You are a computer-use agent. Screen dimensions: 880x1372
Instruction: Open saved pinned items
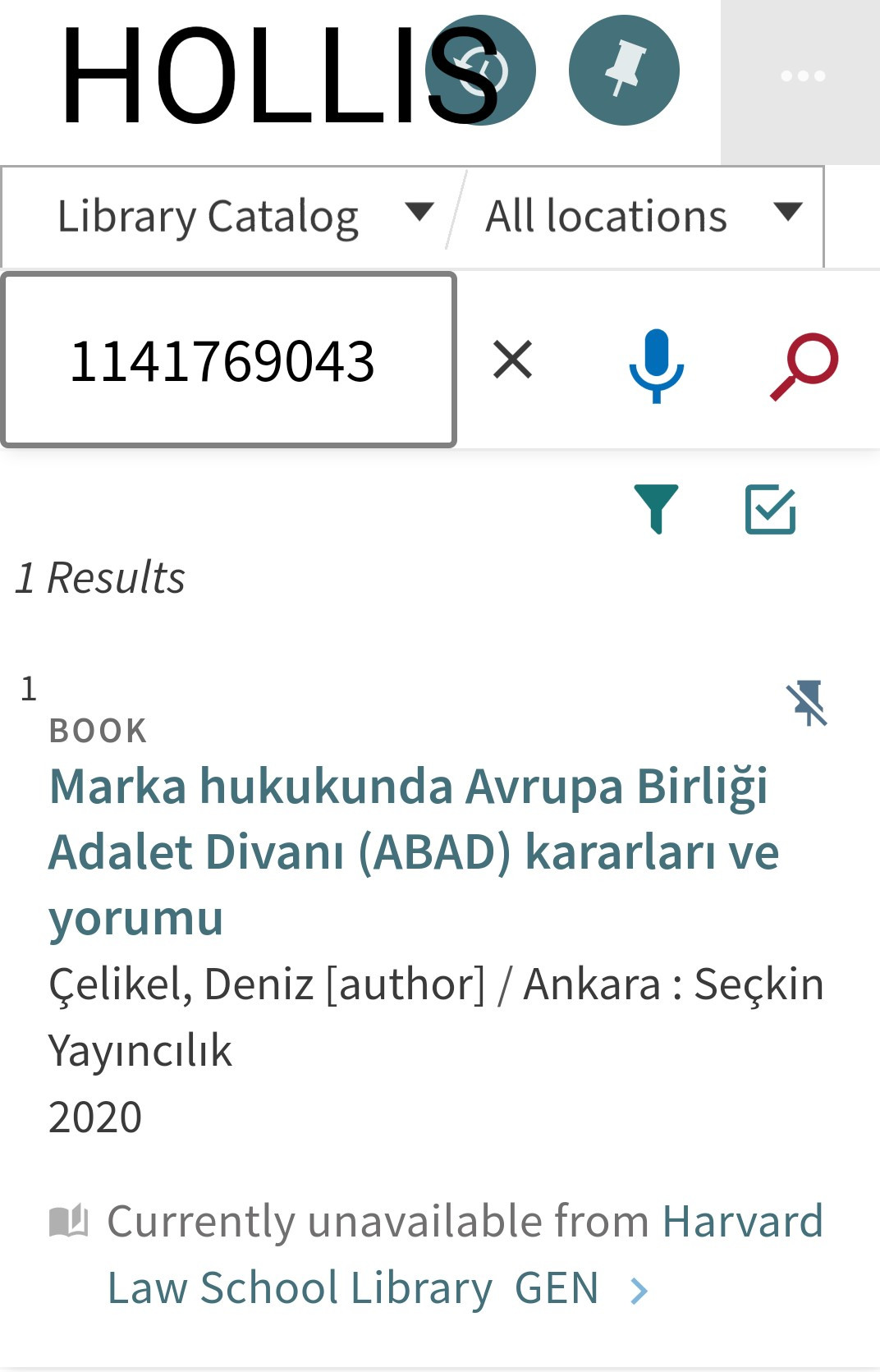click(624, 71)
